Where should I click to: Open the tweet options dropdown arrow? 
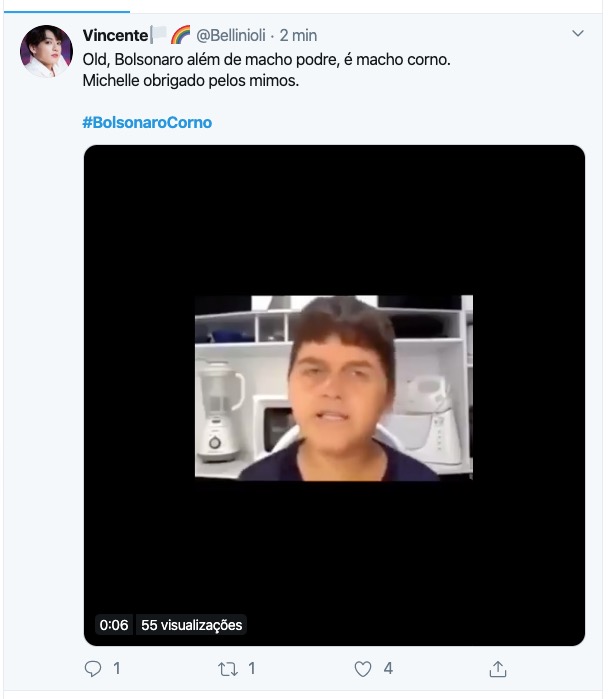click(x=577, y=35)
